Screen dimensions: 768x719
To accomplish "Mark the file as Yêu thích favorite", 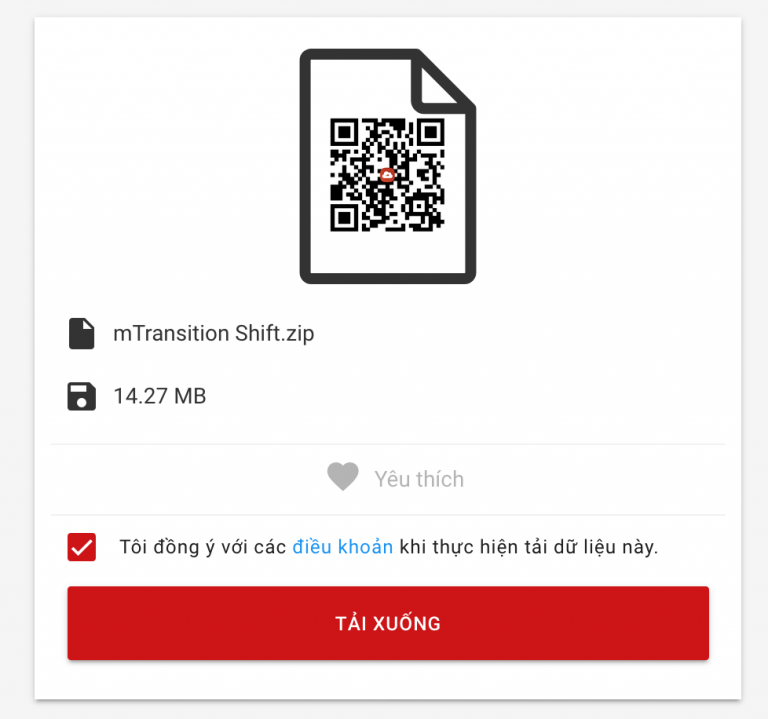I will (x=395, y=478).
